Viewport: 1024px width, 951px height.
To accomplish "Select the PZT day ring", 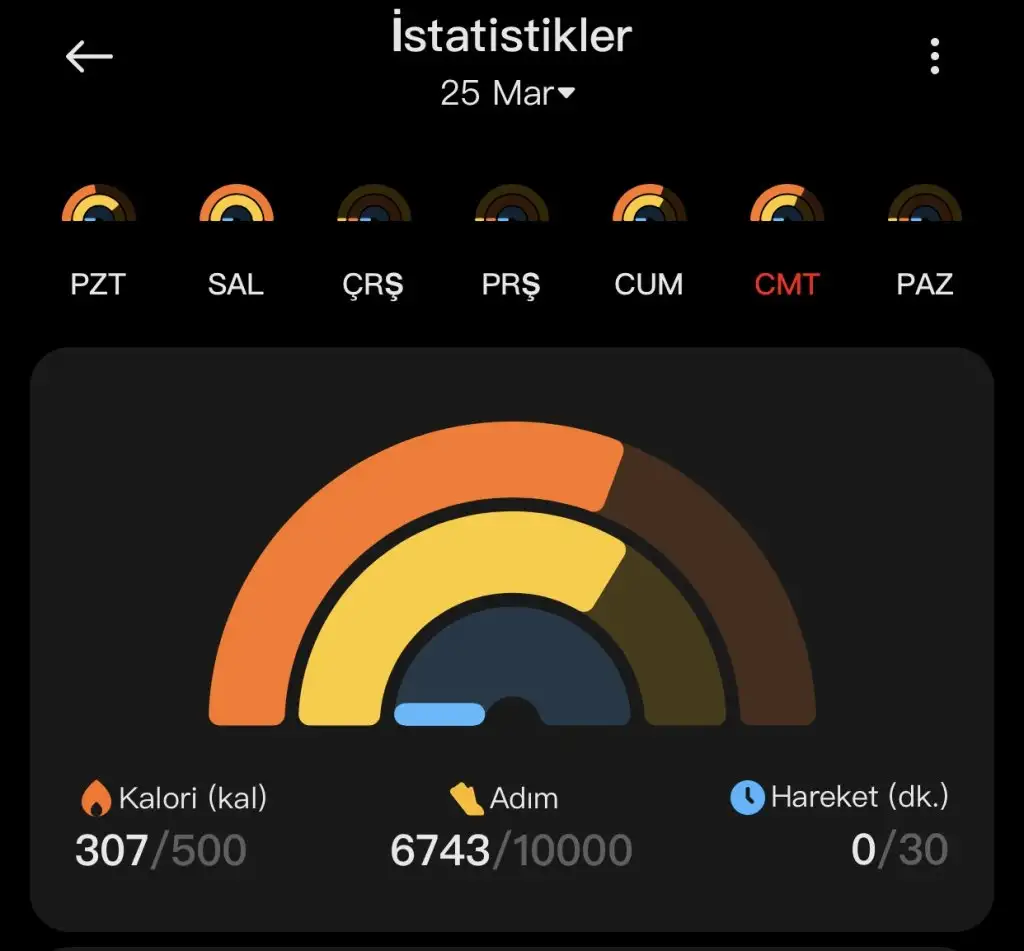I will [98, 203].
